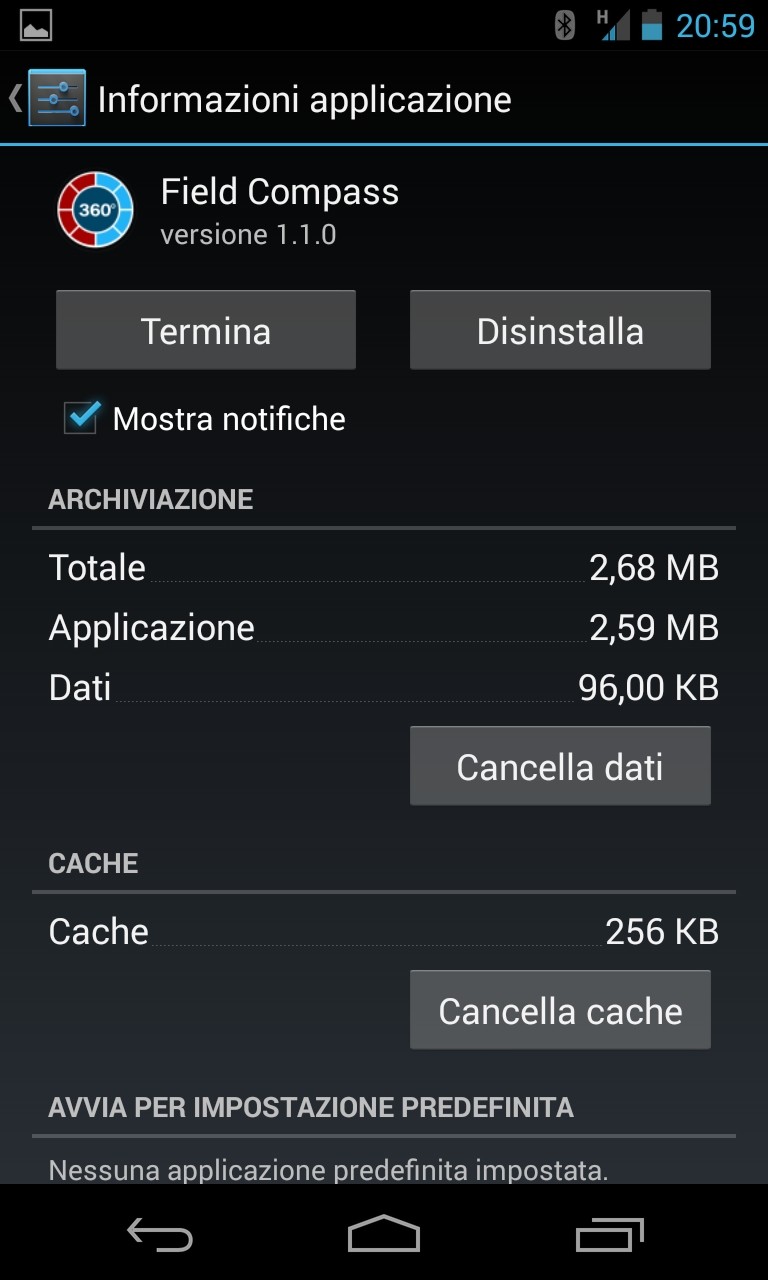Go to the home screen
This screenshot has height=1280, width=768.
(x=384, y=1234)
